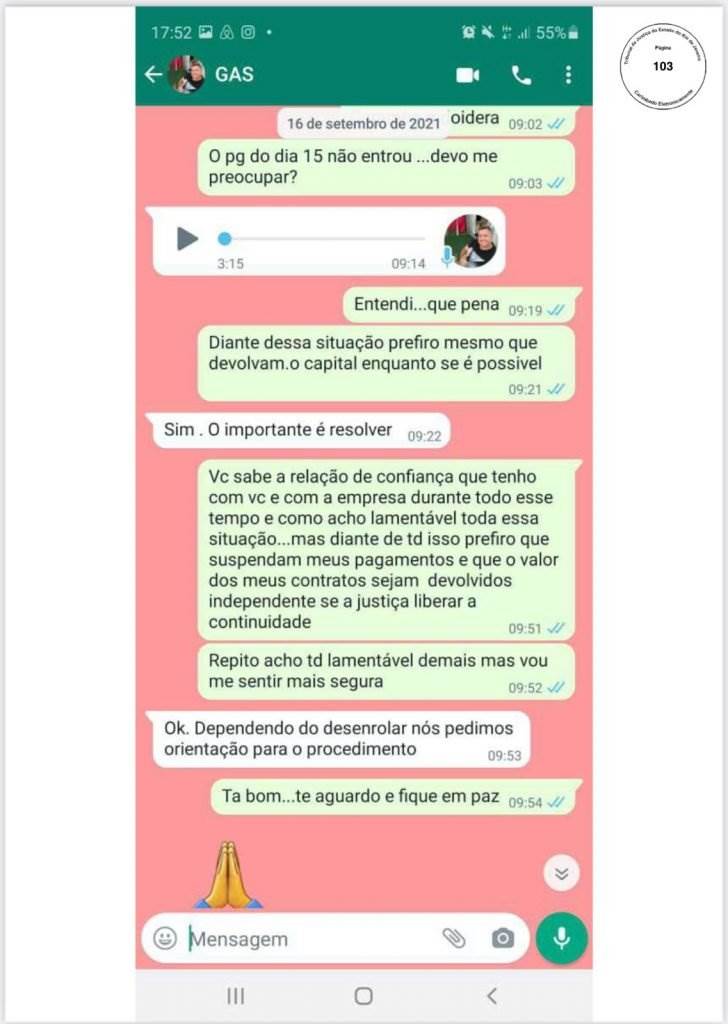
Task: Open the chat overflow menu
Action: tap(568, 75)
